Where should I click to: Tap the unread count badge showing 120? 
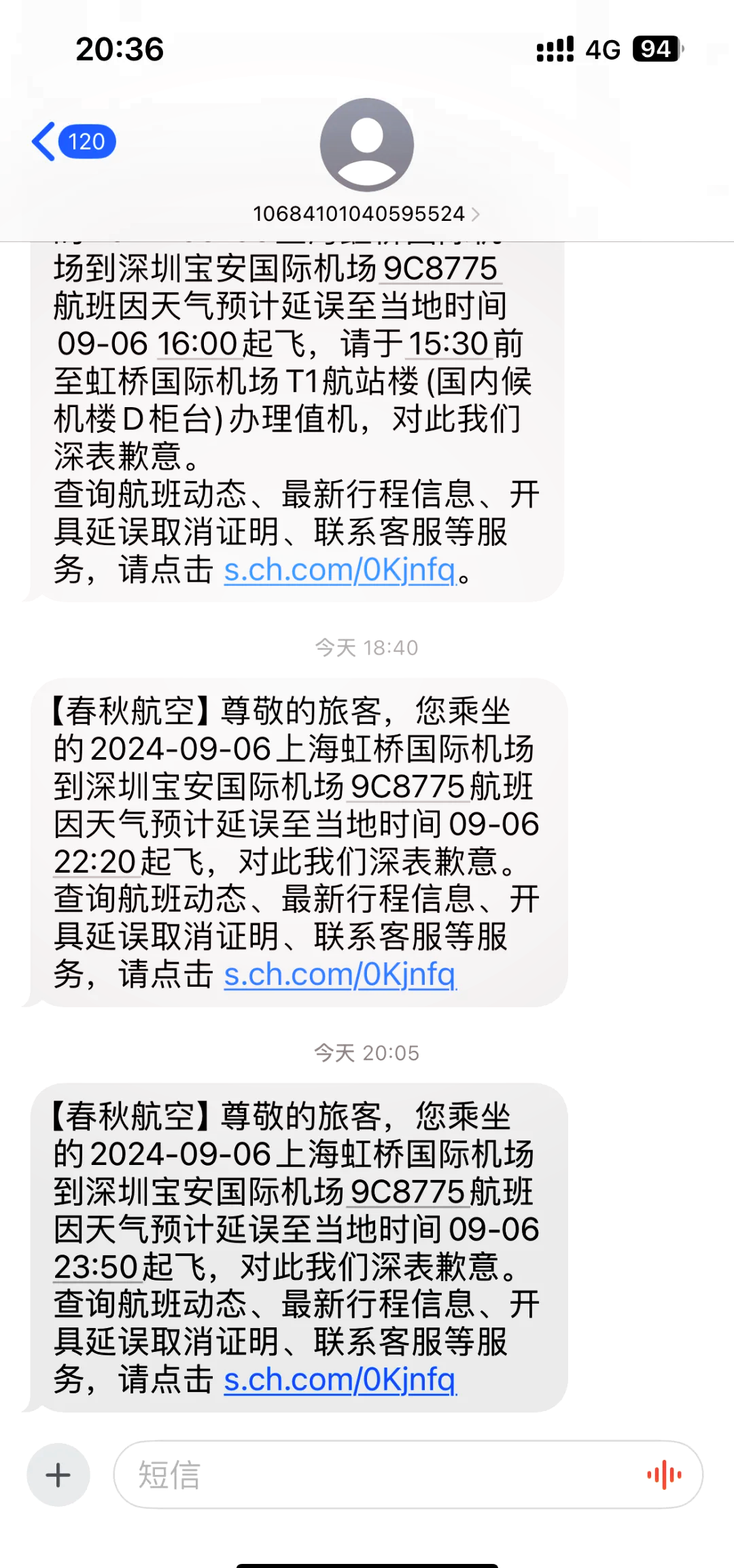(x=86, y=141)
